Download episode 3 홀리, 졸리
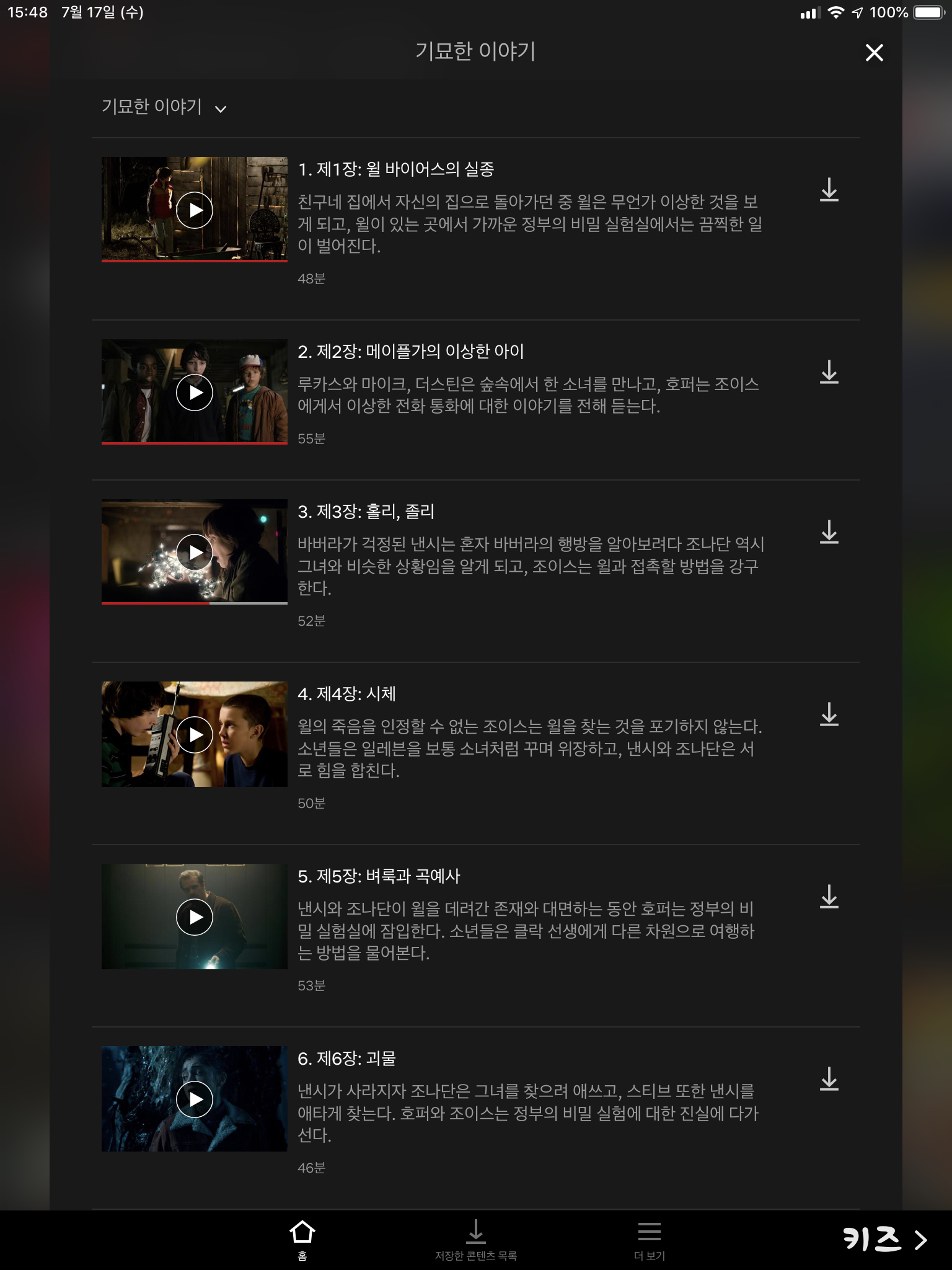The image size is (952, 1270). coord(829,533)
